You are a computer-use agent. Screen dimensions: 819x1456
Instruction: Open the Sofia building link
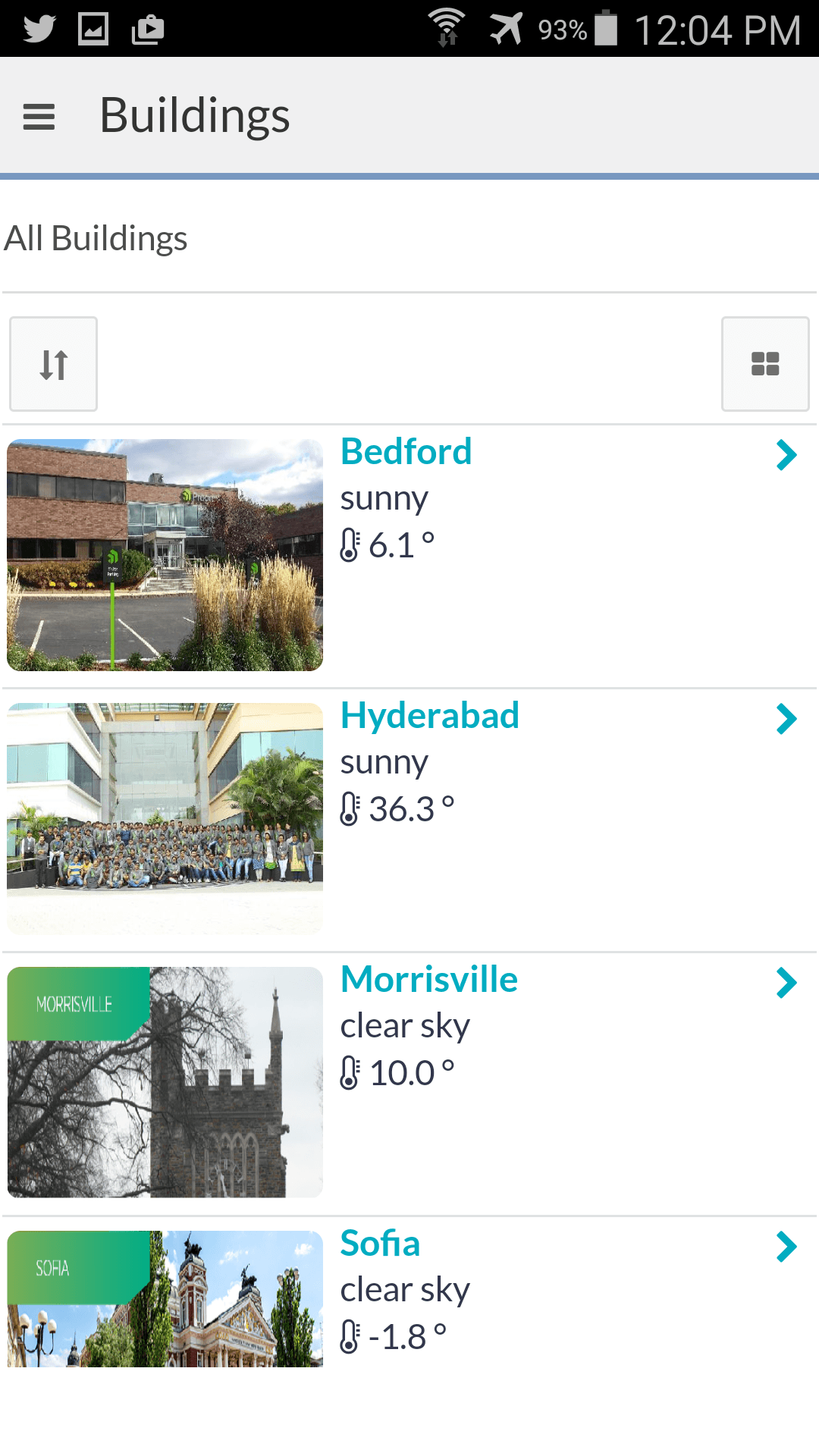tap(380, 1244)
